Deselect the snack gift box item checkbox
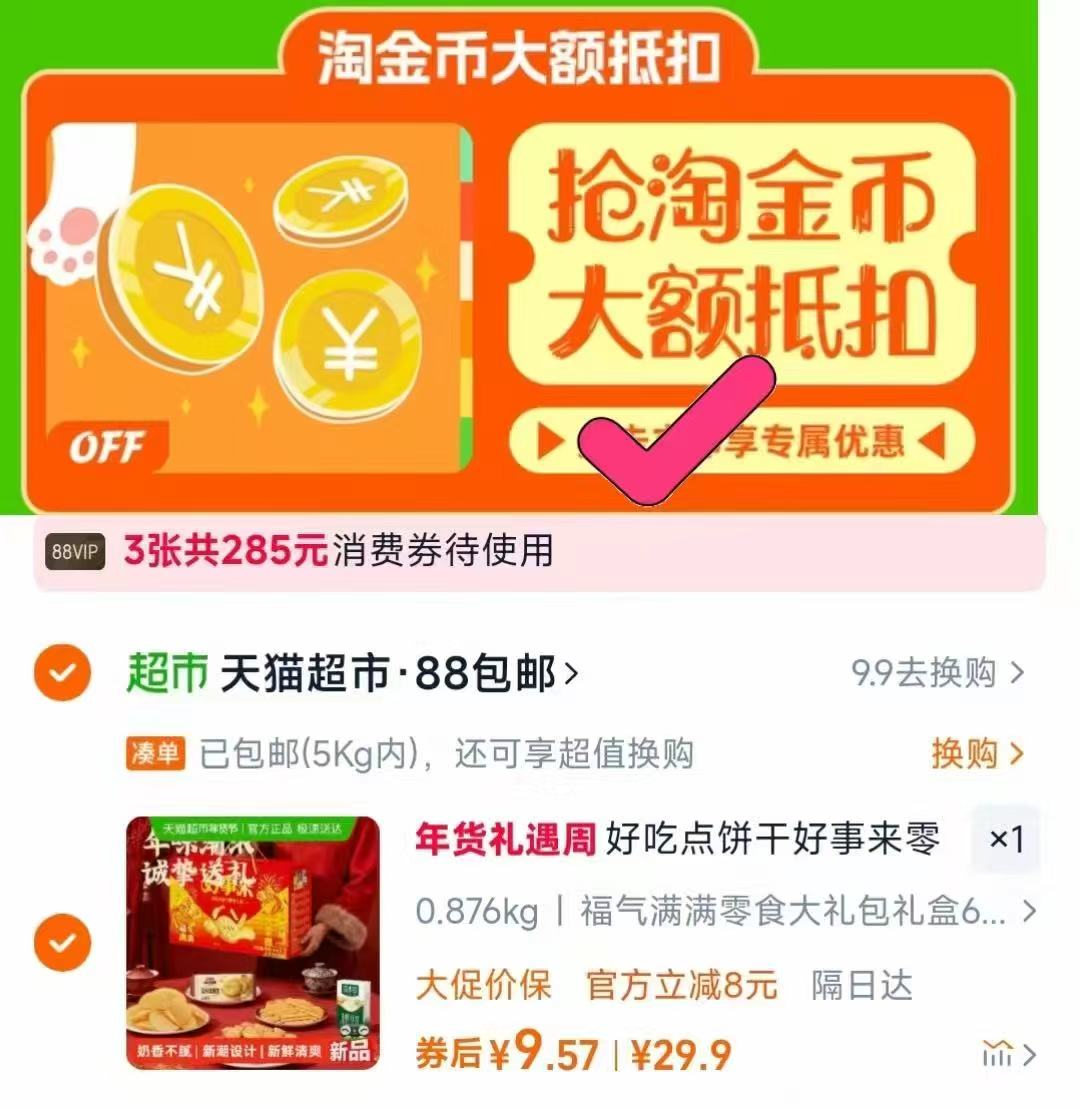This screenshot has width=1080, height=1110. pos(63,940)
